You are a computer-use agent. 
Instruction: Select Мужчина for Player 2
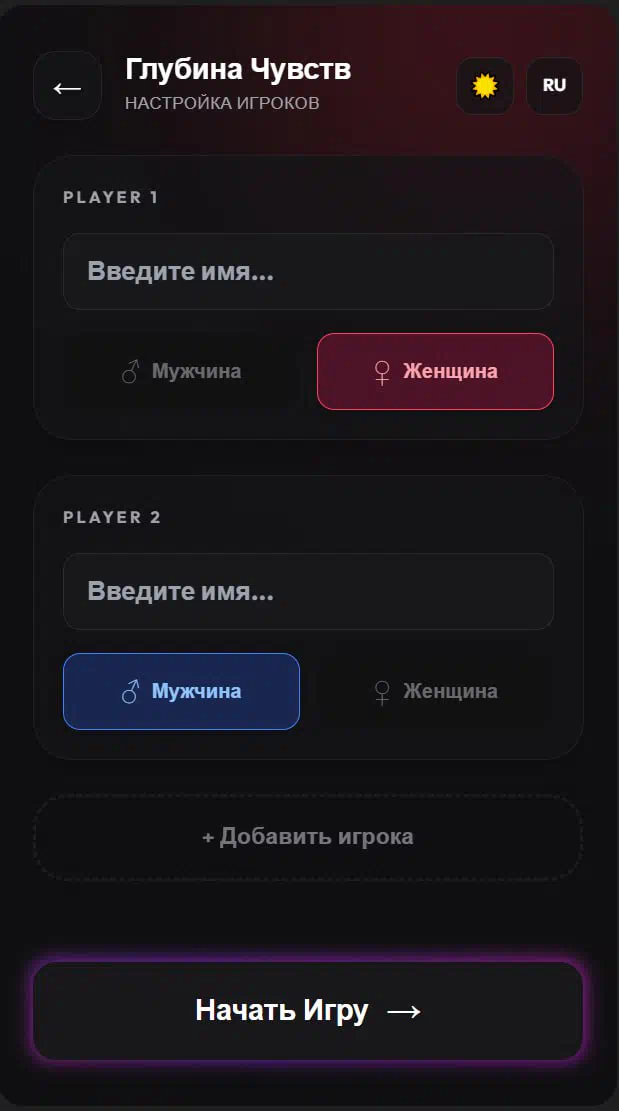[181, 691]
